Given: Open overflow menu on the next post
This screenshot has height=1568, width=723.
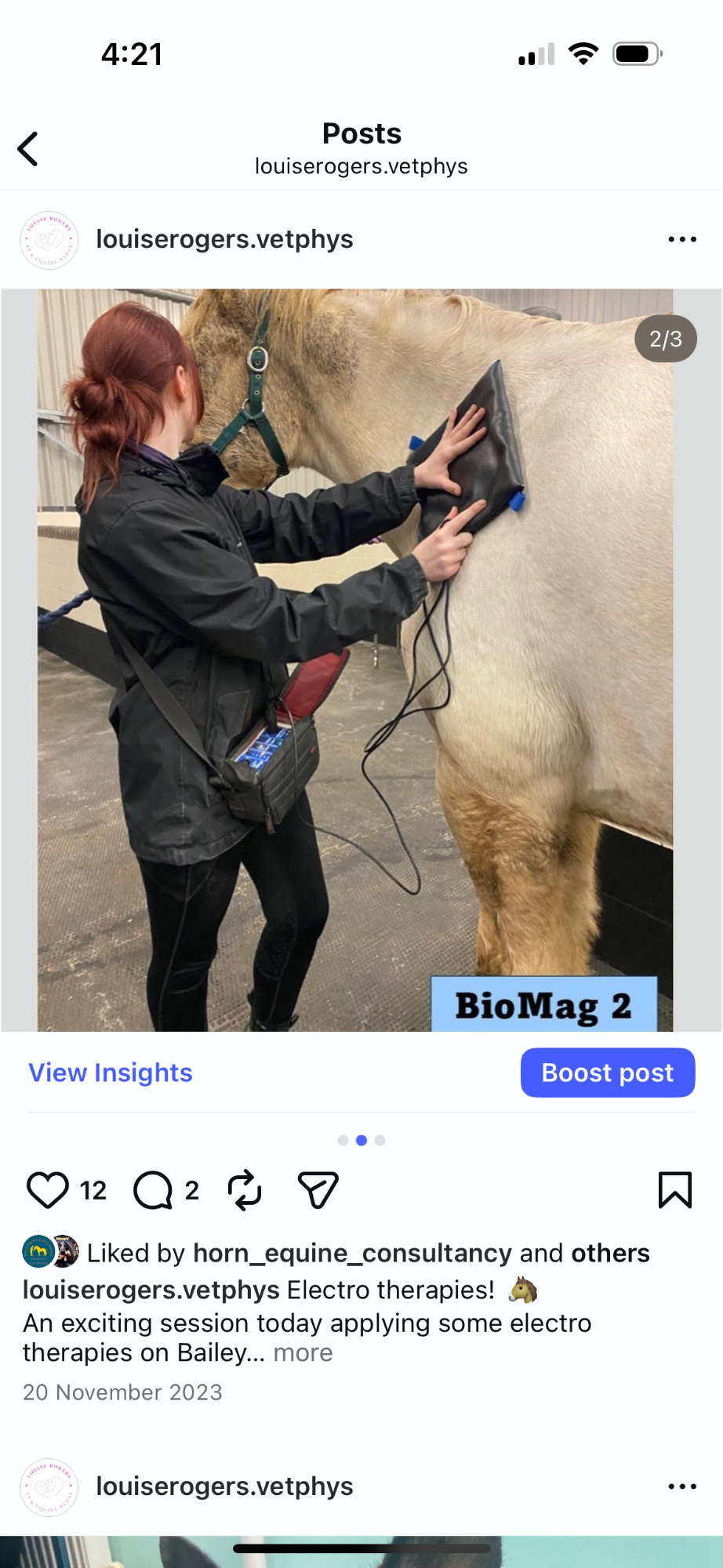Looking at the screenshot, I should point(681,1486).
